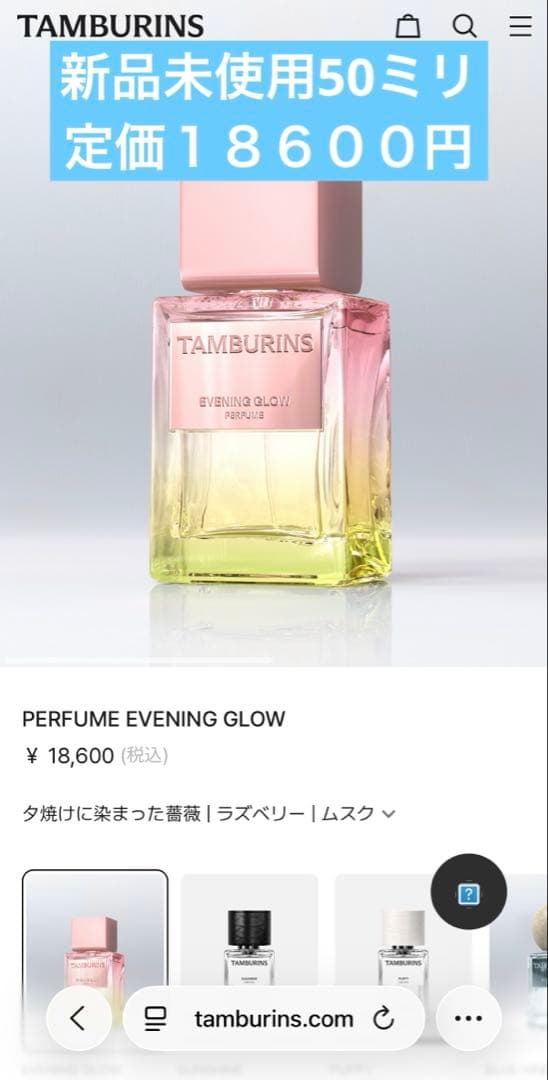Reload the page

(383, 1018)
